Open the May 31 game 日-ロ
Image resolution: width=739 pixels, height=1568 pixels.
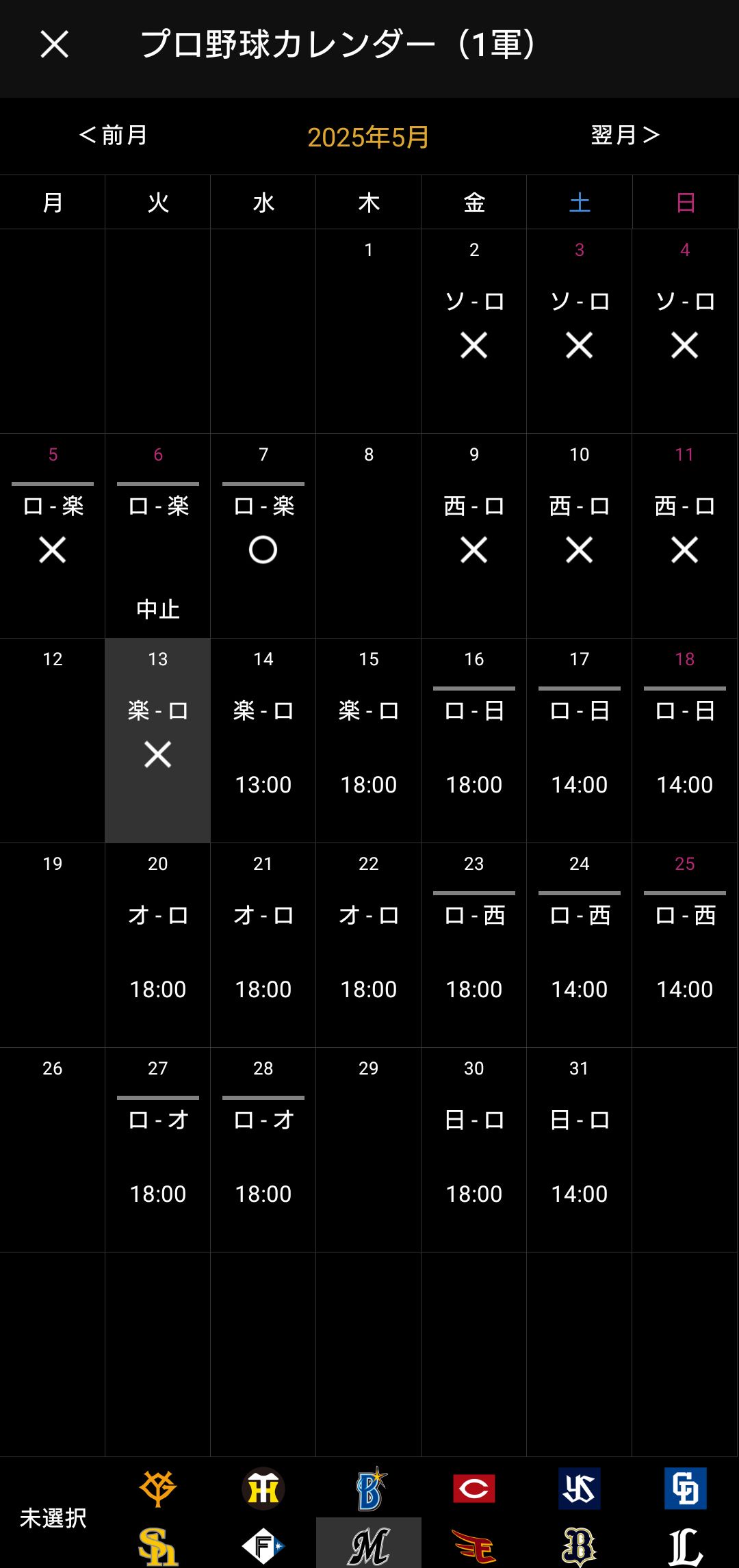click(x=580, y=1150)
